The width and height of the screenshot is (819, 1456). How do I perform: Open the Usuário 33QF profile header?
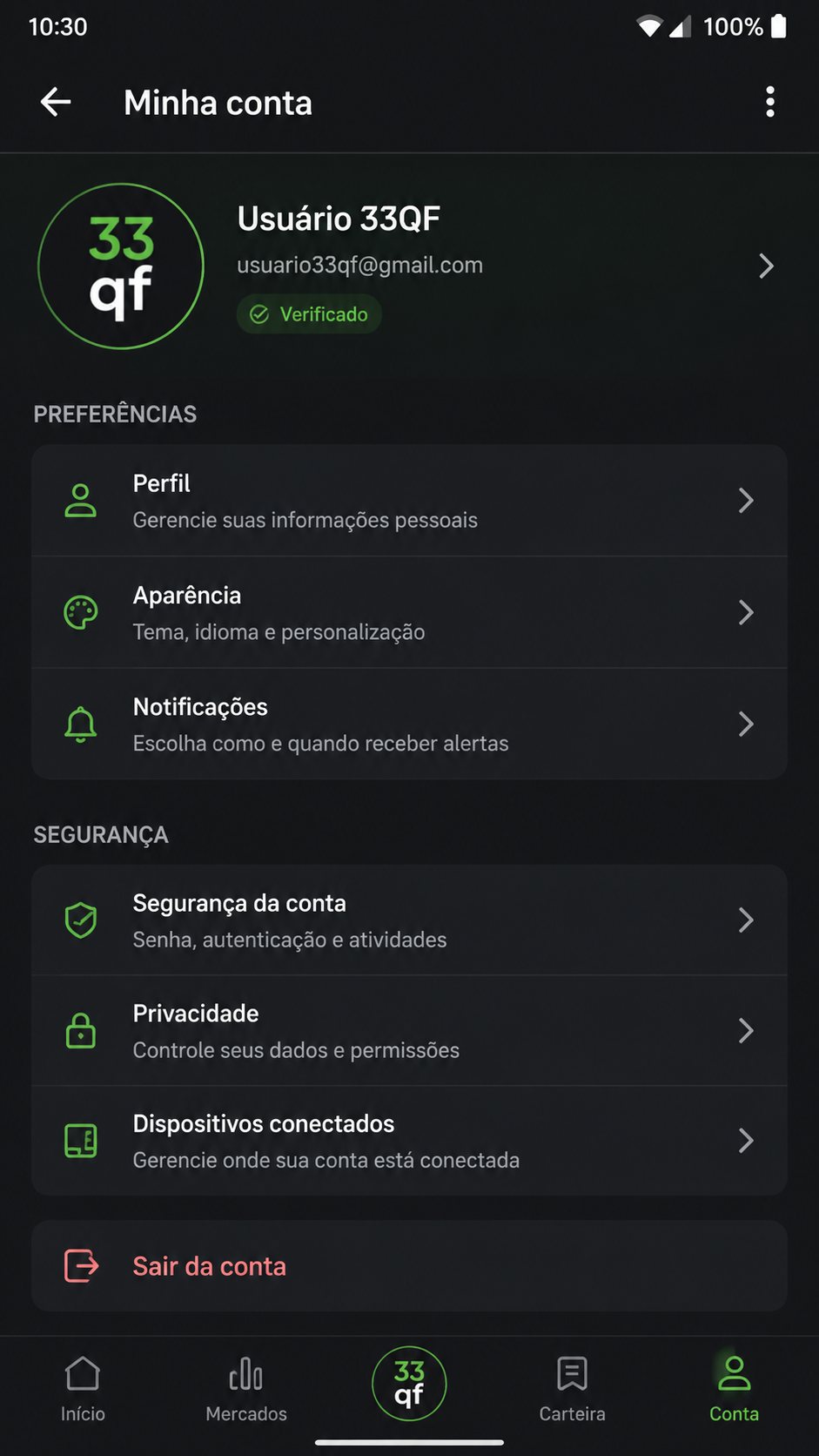click(x=409, y=266)
